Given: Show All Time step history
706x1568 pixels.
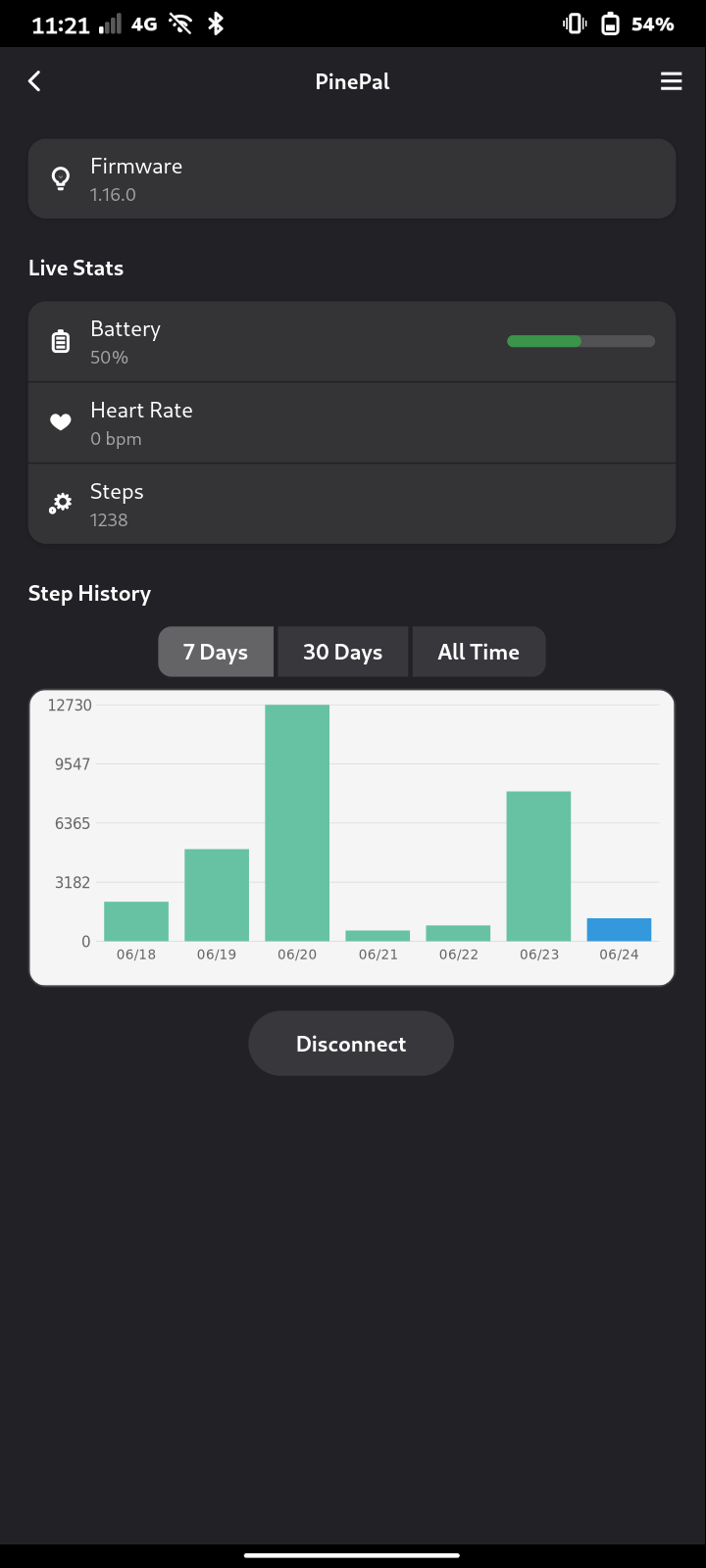Looking at the screenshot, I should point(479,652).
